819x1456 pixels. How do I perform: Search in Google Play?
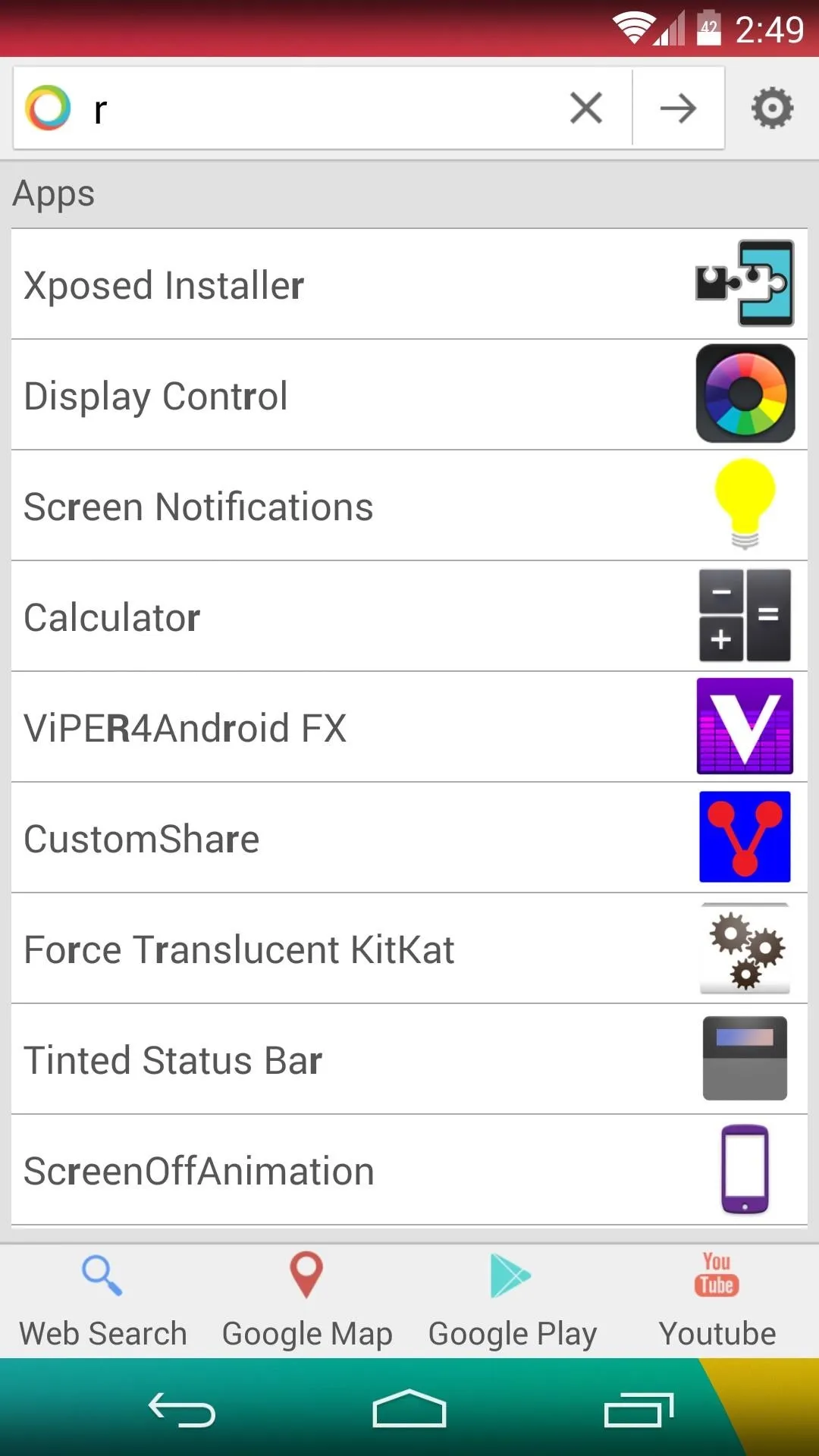(512, 1301)
